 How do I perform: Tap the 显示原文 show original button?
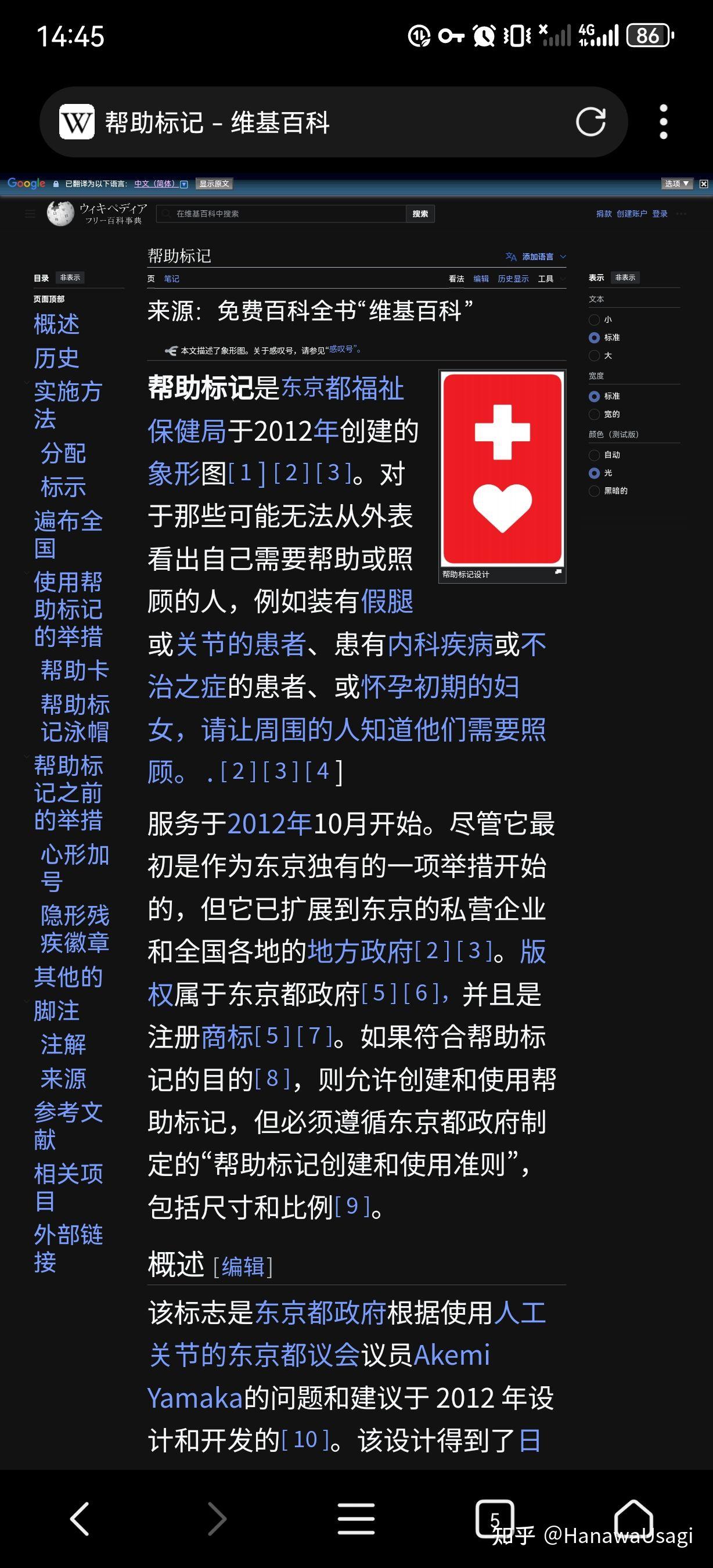[x=214, y=184]
